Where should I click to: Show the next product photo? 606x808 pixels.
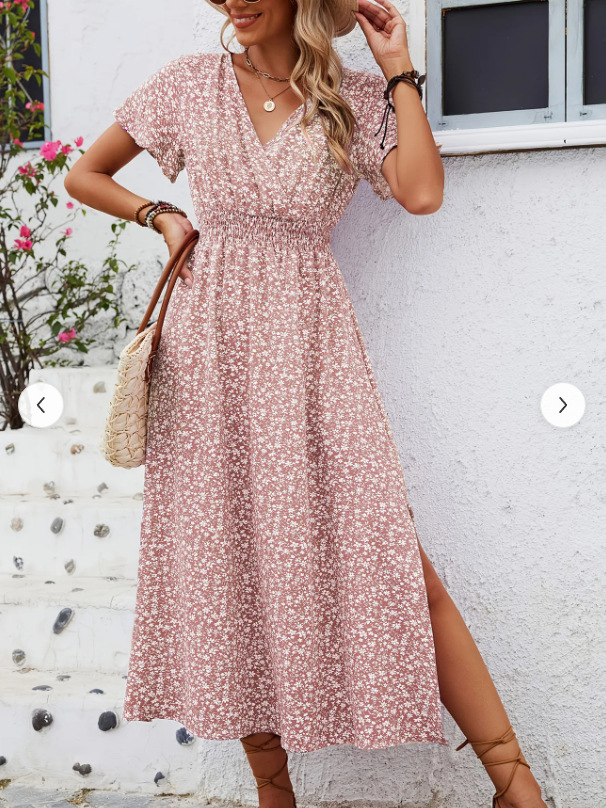click(x=563, y=405)
